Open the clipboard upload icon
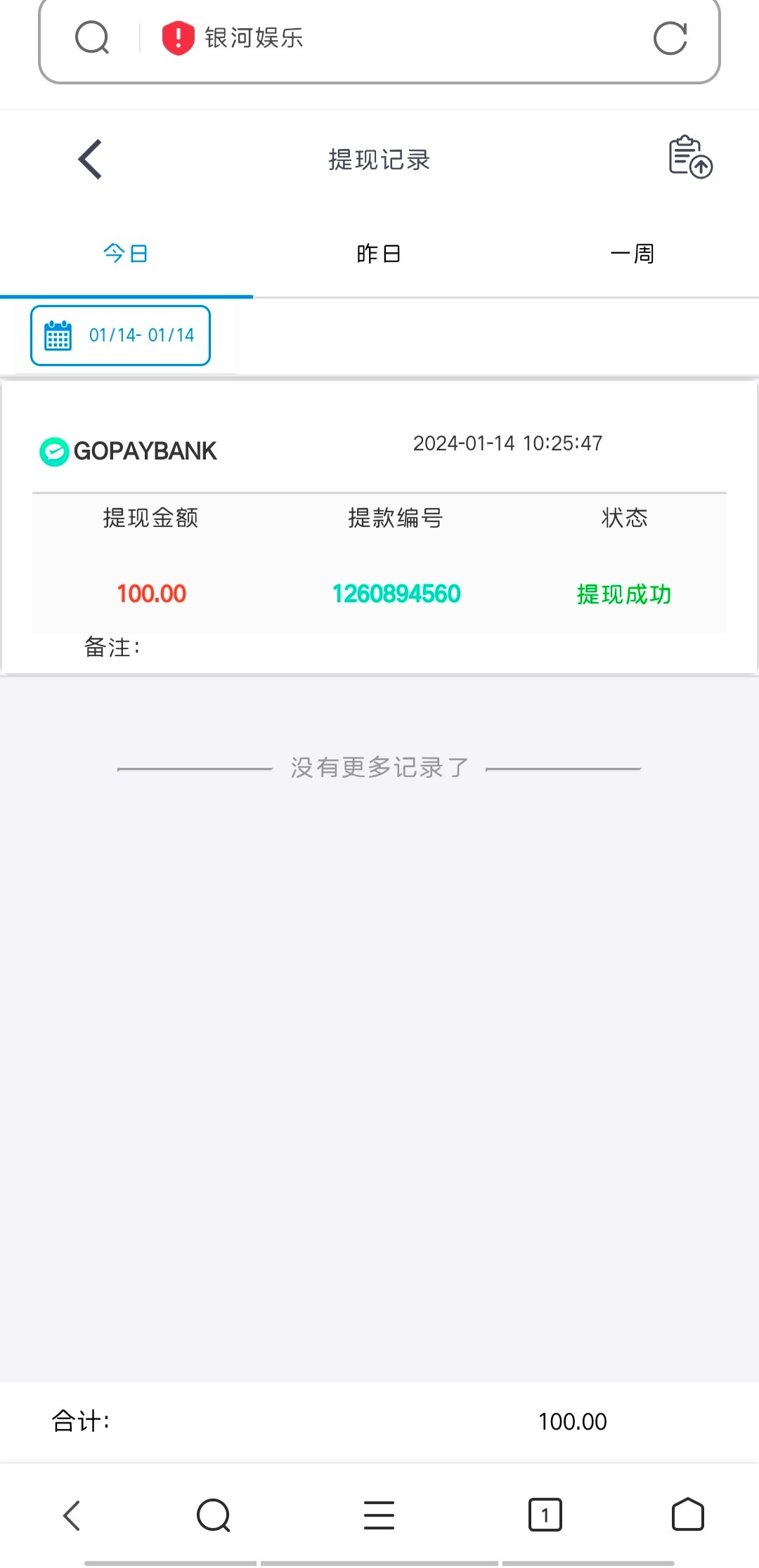The image size is (759, 1568). click(x=689, y=157)
